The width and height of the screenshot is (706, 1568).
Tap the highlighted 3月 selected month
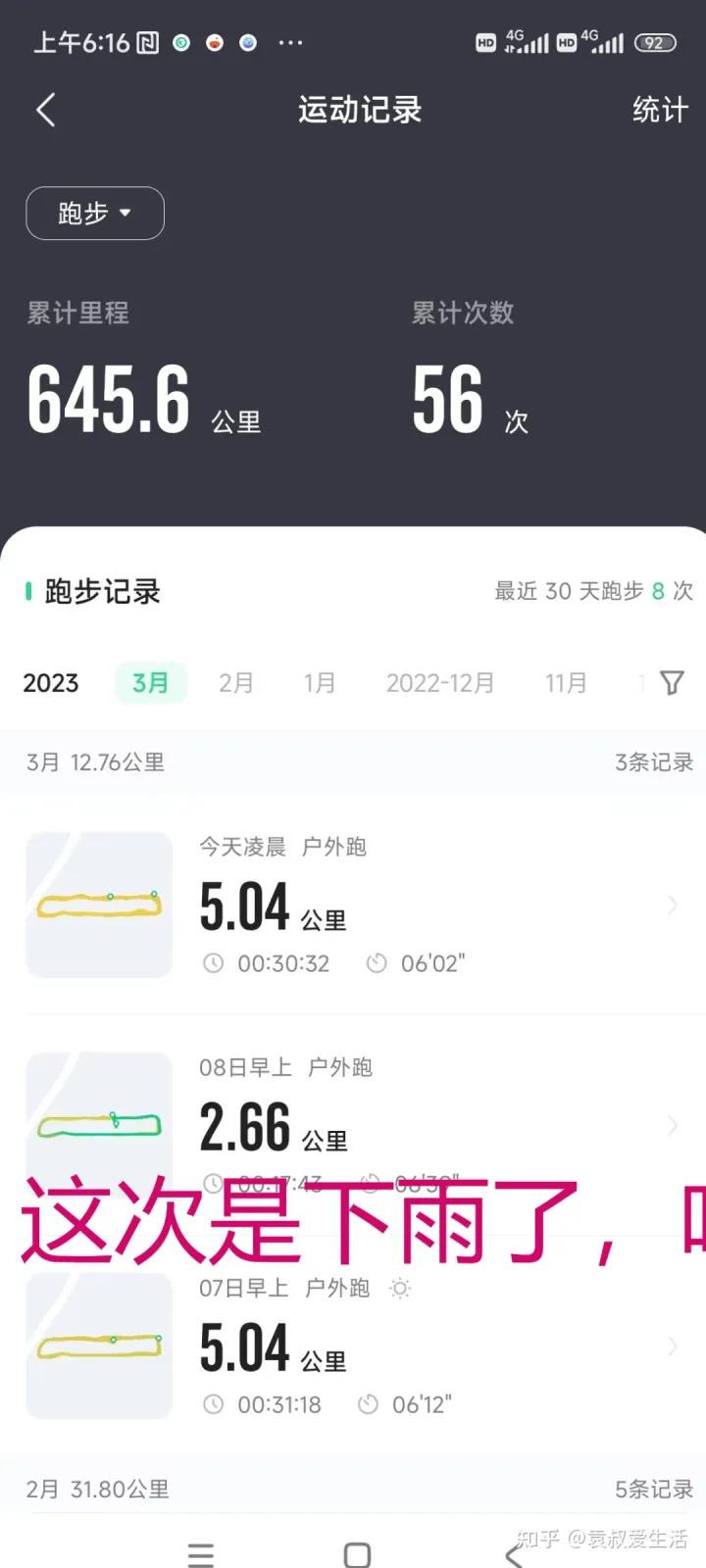150,683
